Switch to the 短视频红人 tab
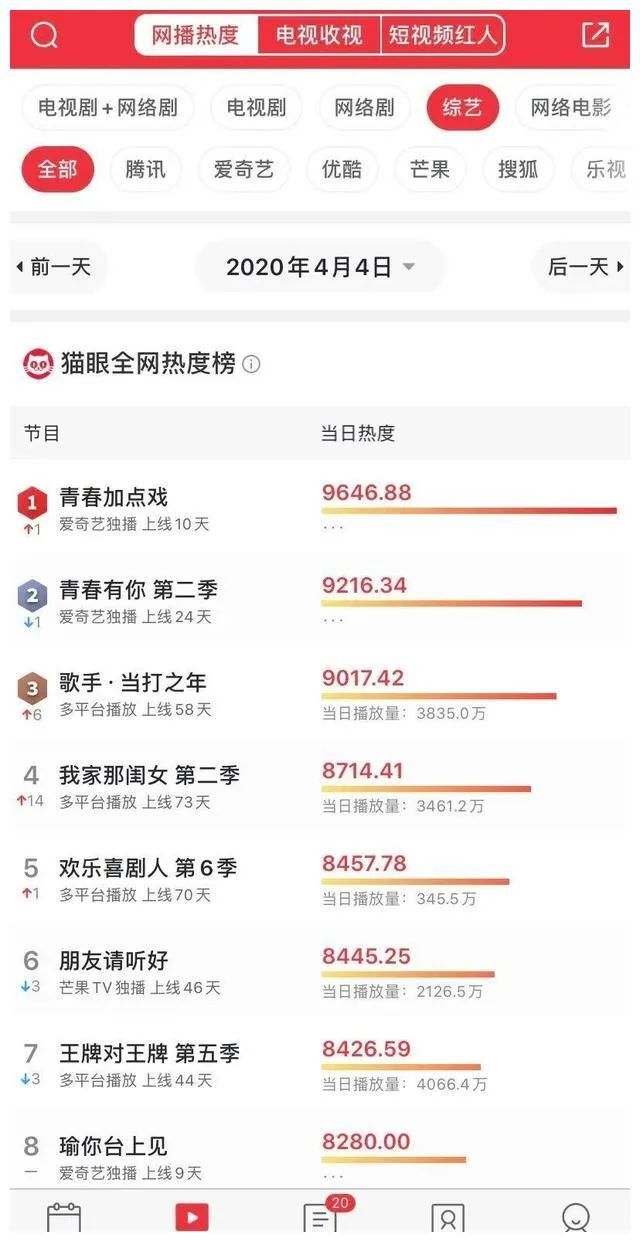640x1242 pixels. pos(442,36)
